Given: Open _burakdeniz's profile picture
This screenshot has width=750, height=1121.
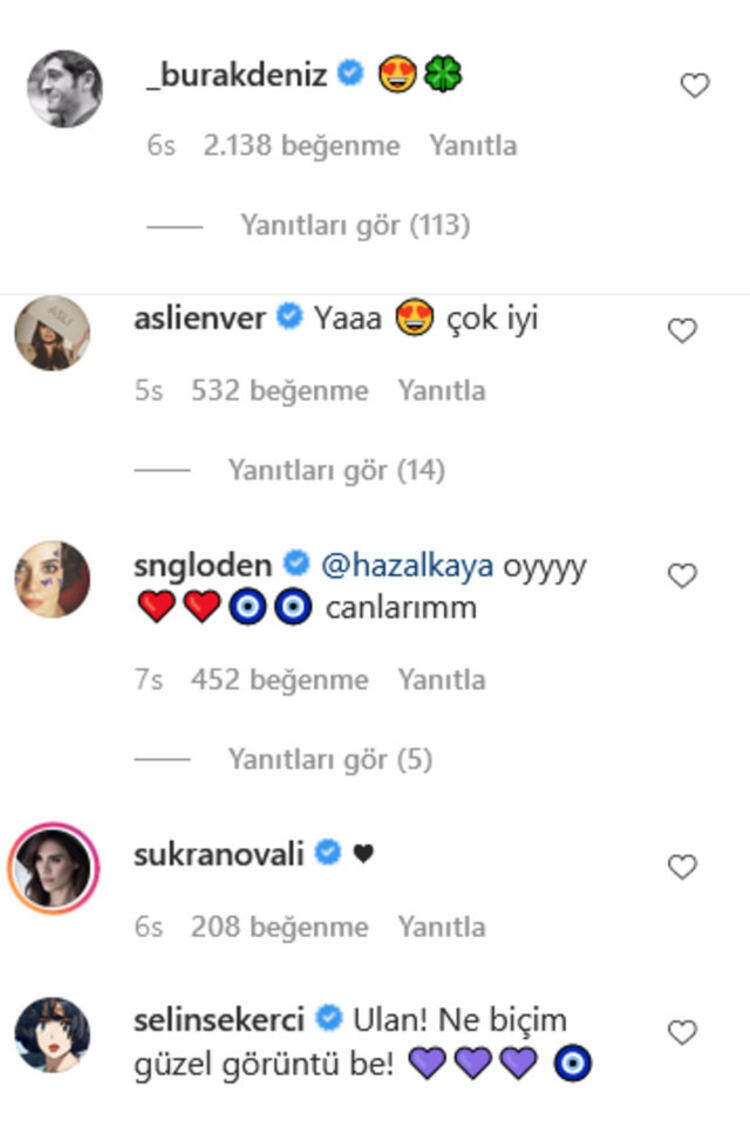Looking at the screenshot, I should (x=65, y=89).
